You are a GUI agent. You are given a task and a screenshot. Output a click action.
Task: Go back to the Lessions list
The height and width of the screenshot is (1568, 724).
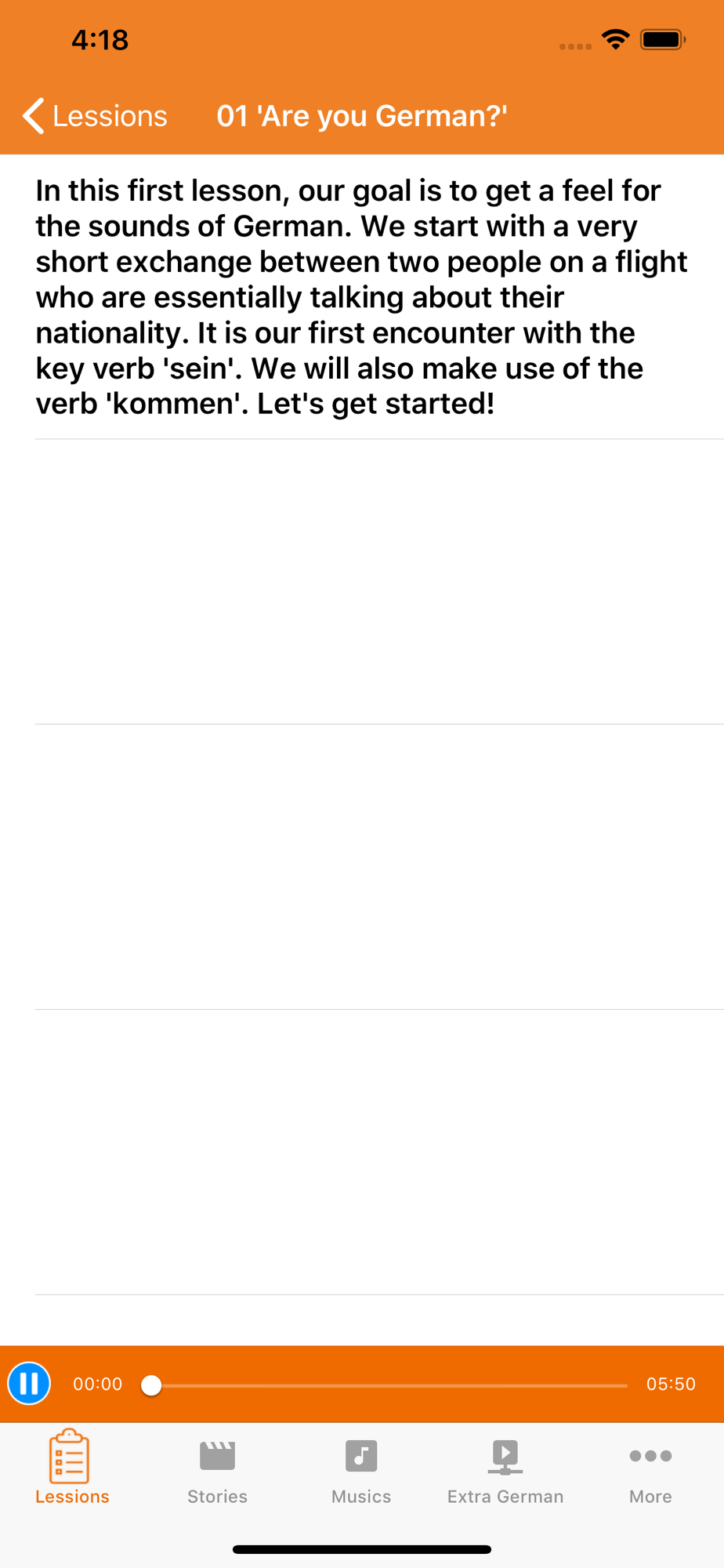click(95, 116)
